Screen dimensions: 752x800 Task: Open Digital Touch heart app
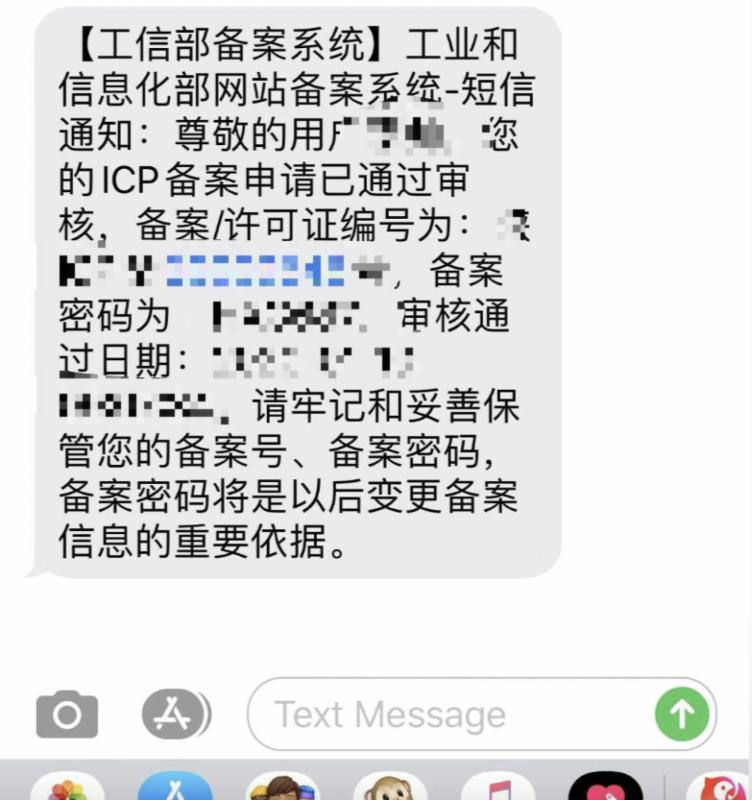click(605, 788)
